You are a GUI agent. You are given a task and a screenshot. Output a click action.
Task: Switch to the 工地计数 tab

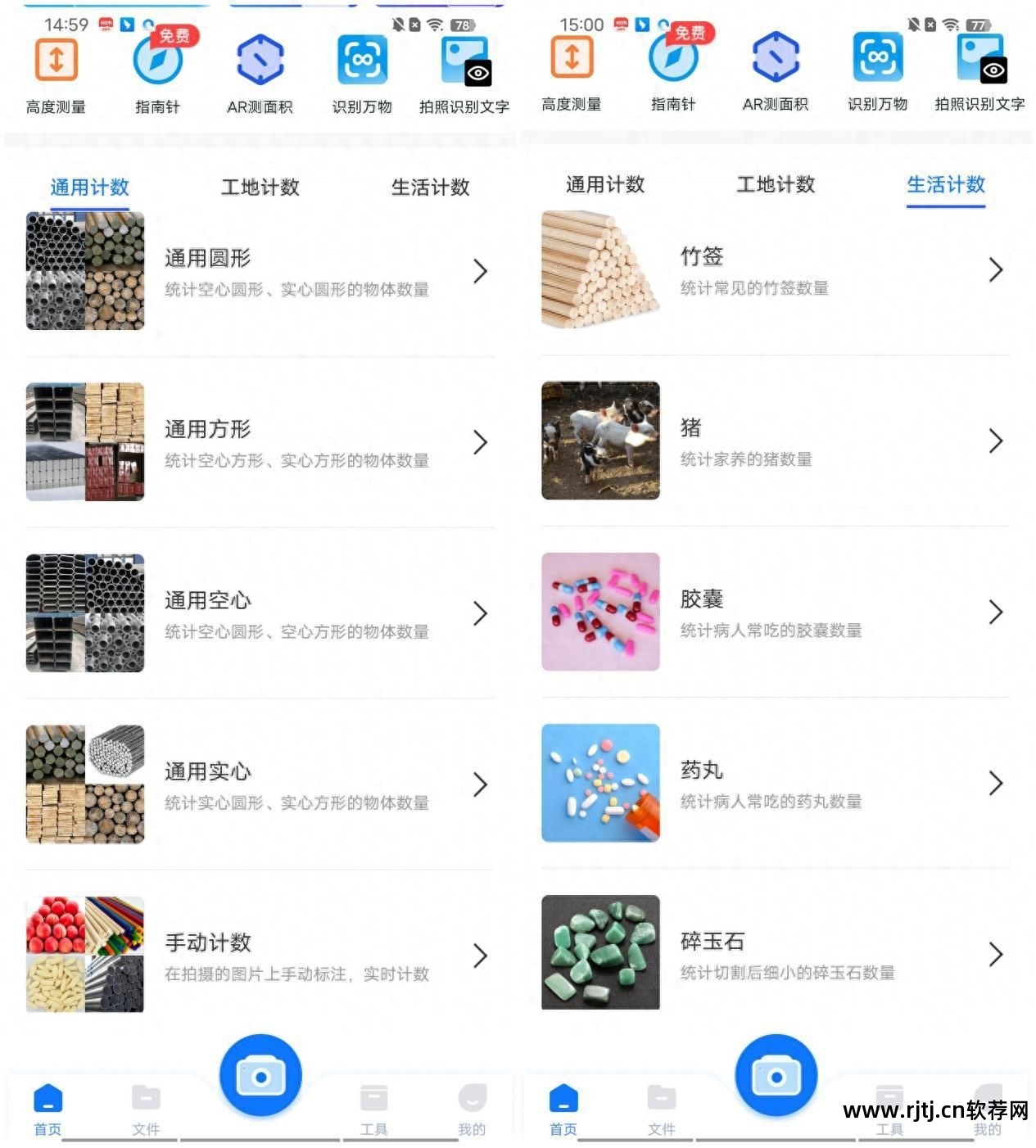[x=260, y=188]
